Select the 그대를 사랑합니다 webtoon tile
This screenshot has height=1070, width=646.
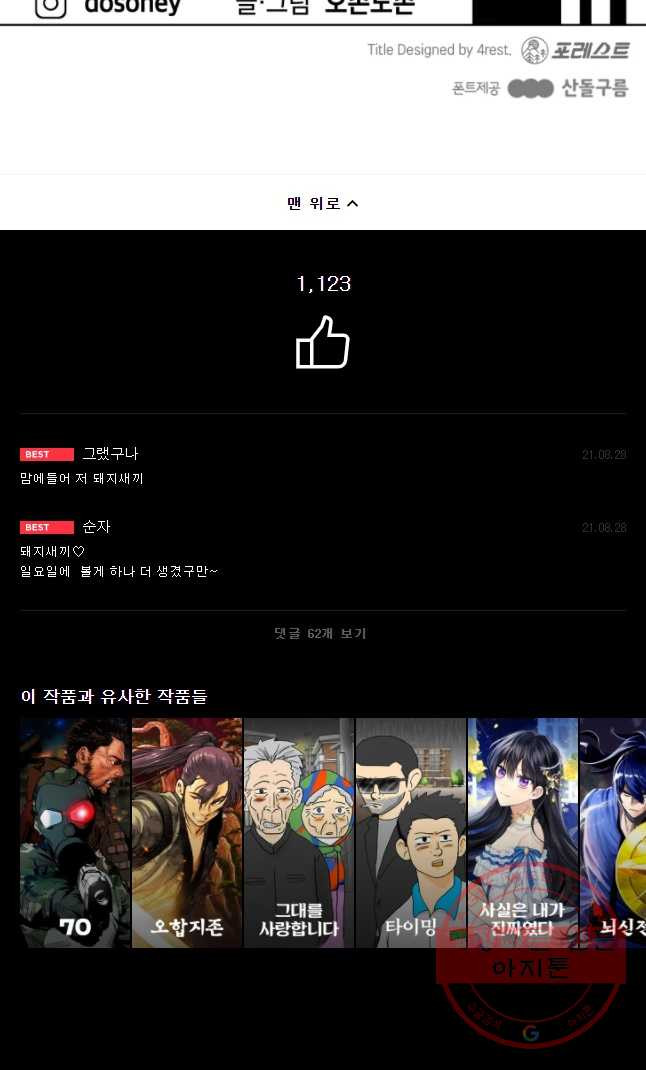[299, 832]
